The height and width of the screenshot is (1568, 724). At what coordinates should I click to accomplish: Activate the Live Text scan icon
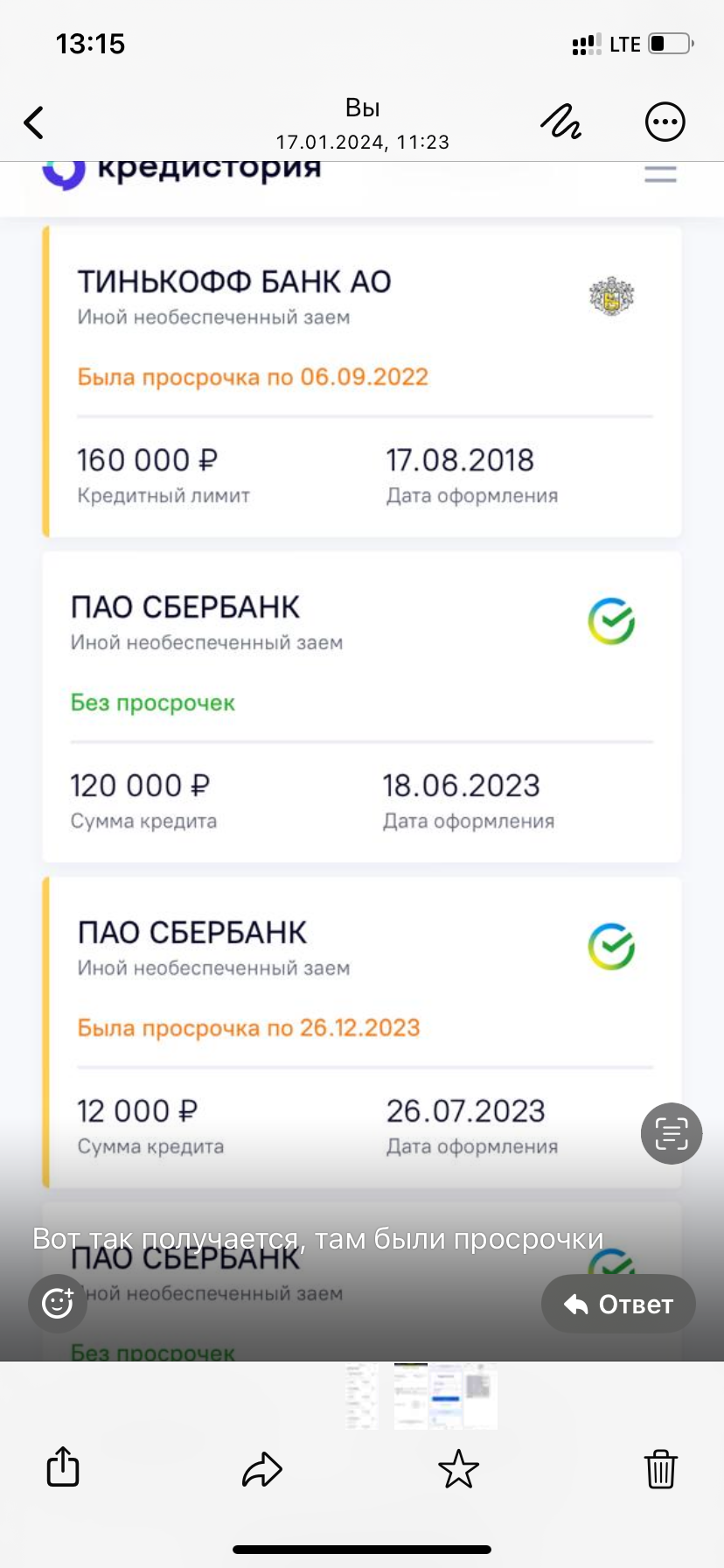click(x=671, y=1133)
